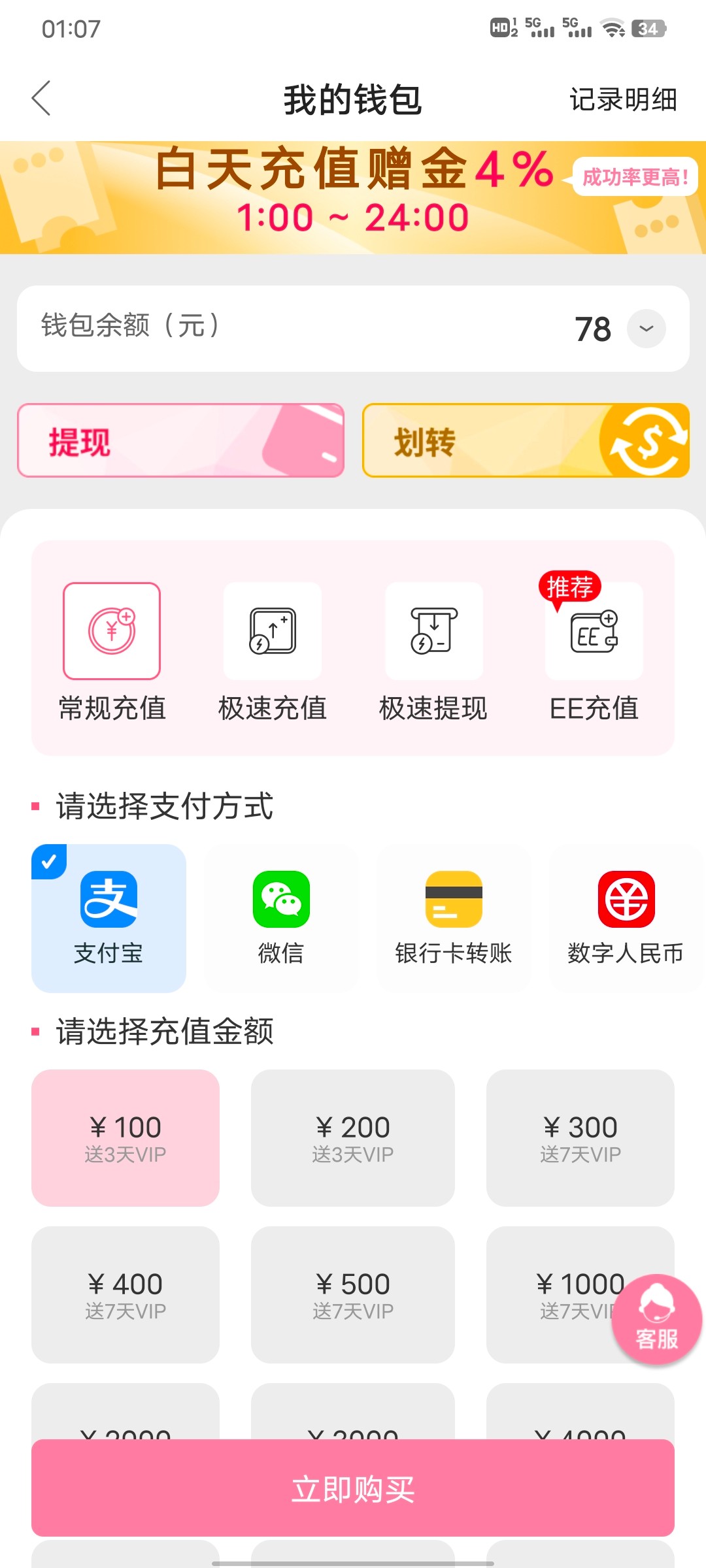Tap 立即购买 to buy now
706x1568 pixels.
(353, 1488)
